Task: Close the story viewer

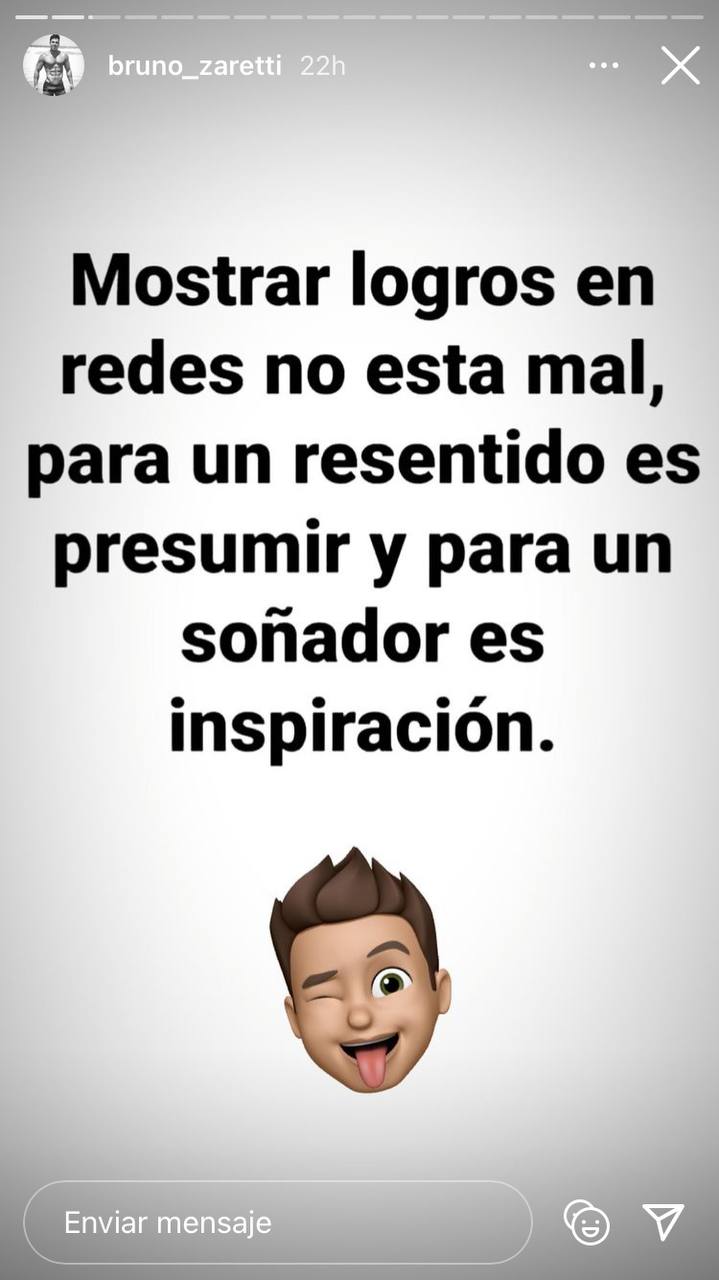Action: (x=680, y=66)
